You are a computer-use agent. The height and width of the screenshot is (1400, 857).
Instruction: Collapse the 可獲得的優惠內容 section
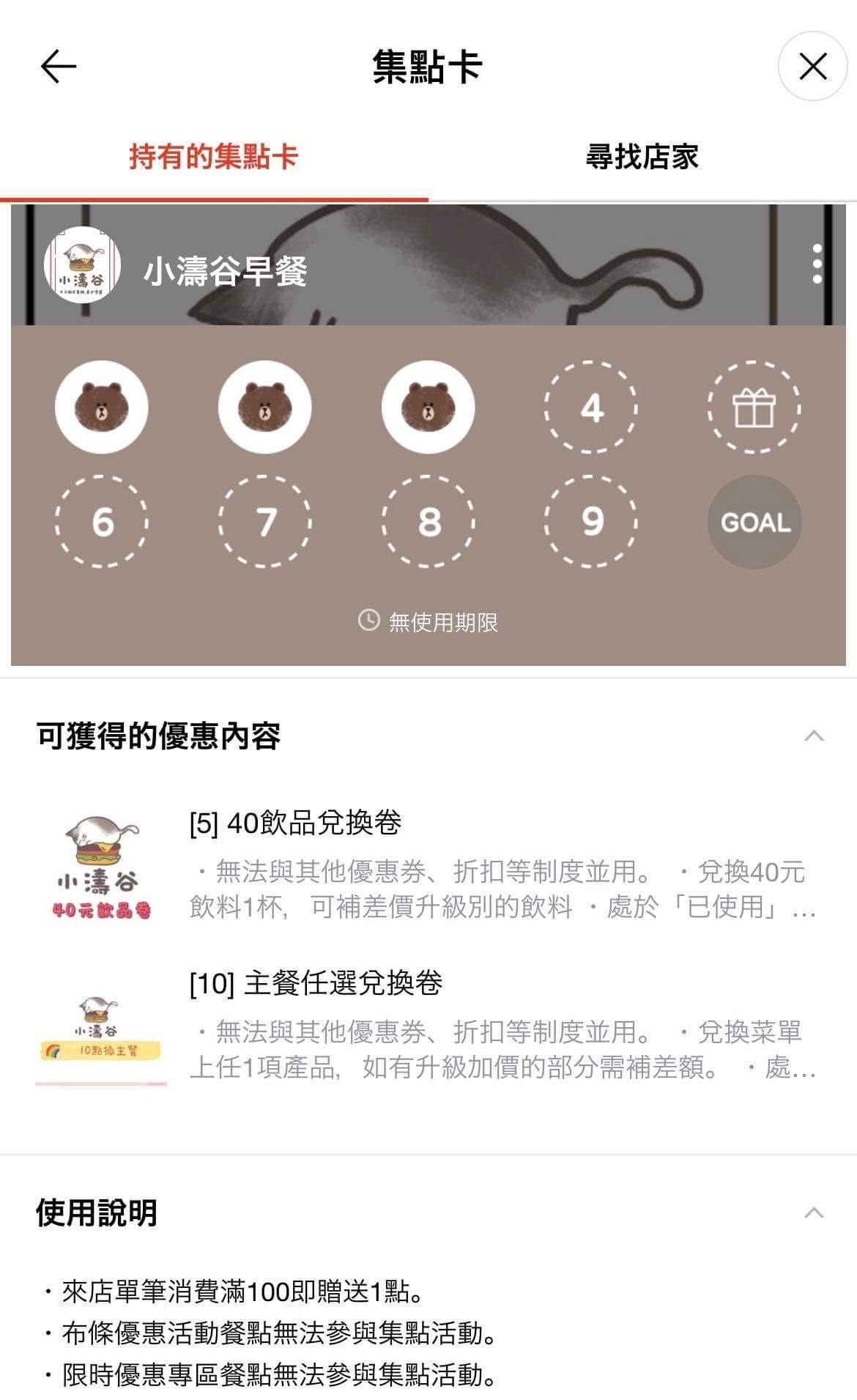pyautogui.click(x=814, y=736)
